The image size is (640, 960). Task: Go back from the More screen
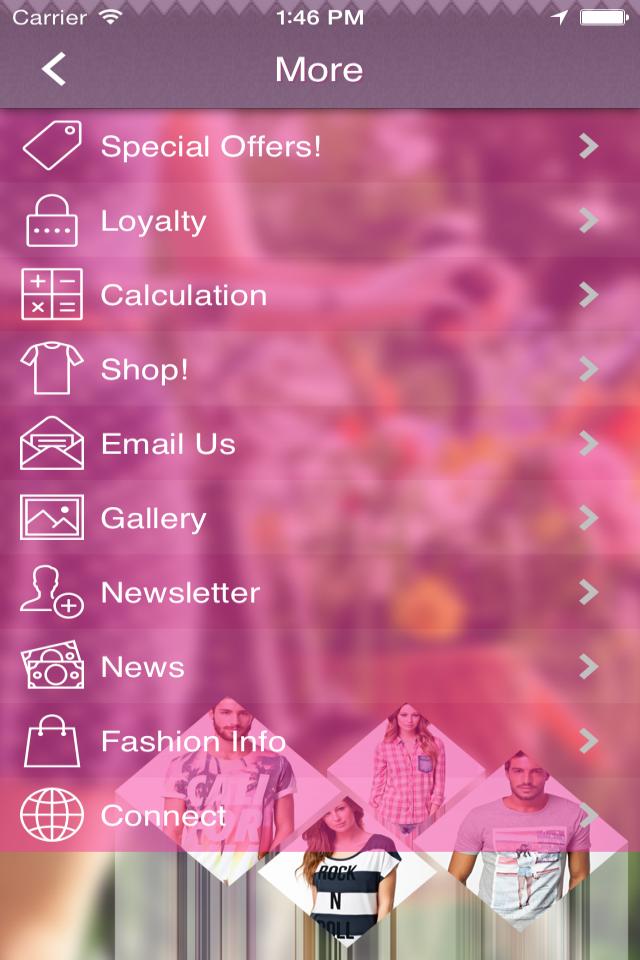(x=54, y=69)
